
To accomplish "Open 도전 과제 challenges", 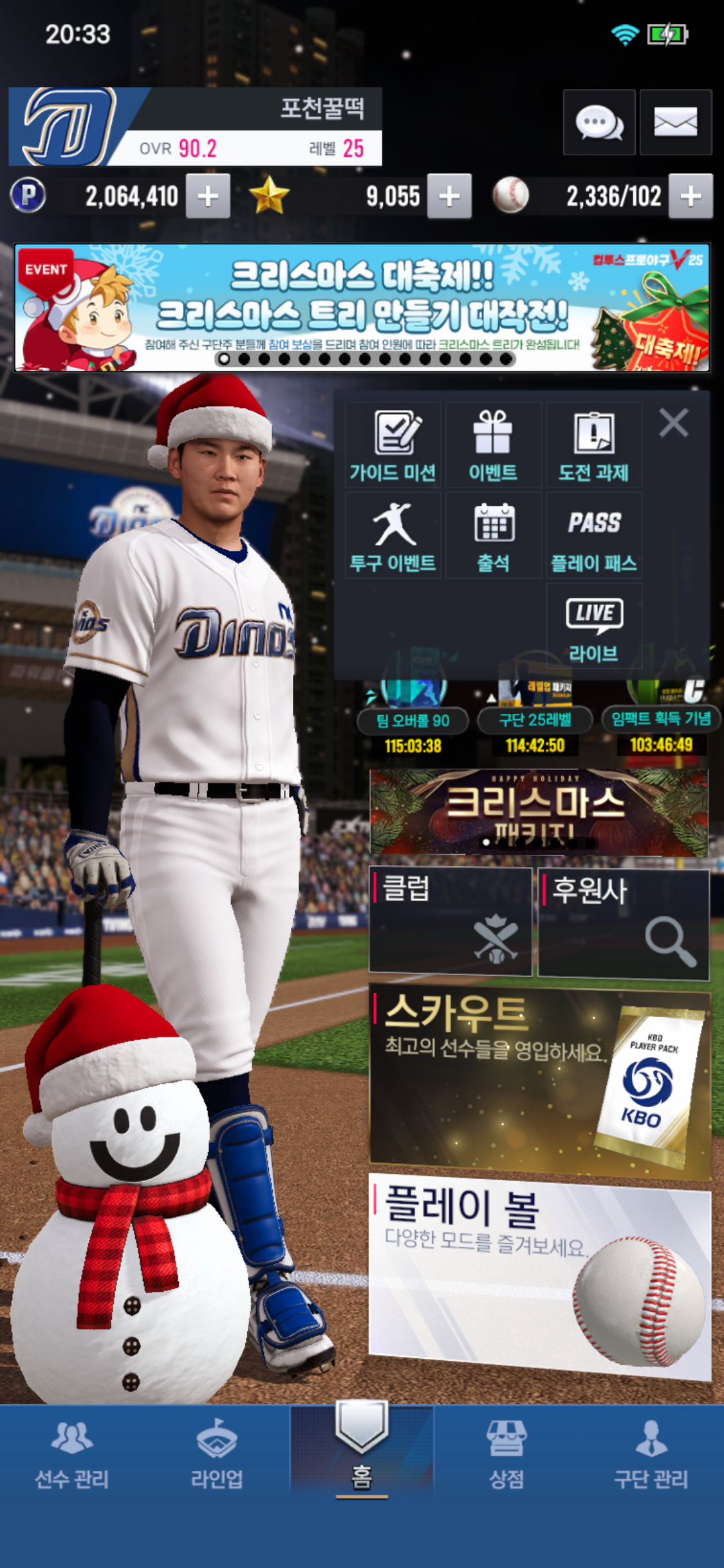I will pos(593,445).
